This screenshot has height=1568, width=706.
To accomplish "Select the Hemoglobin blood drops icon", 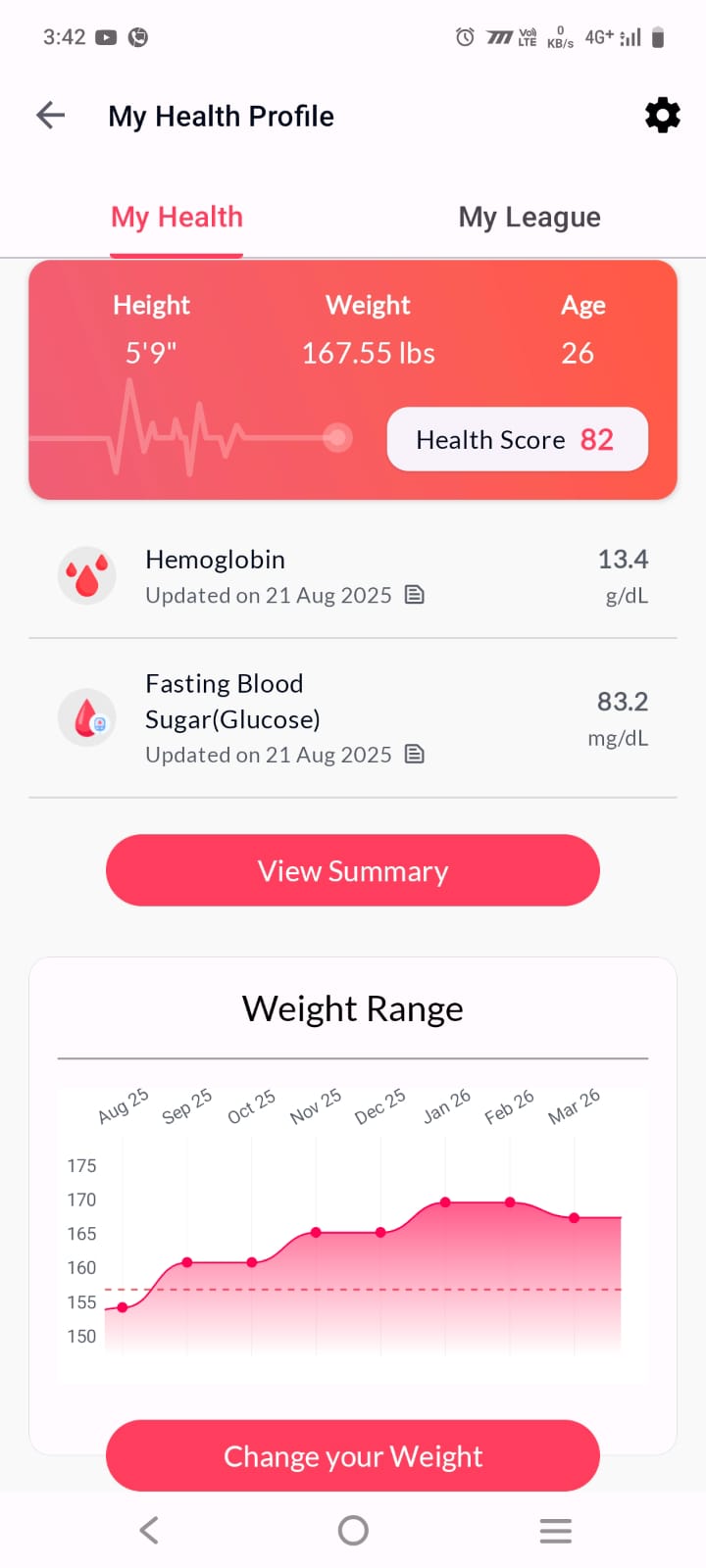I will pos(86,575).
